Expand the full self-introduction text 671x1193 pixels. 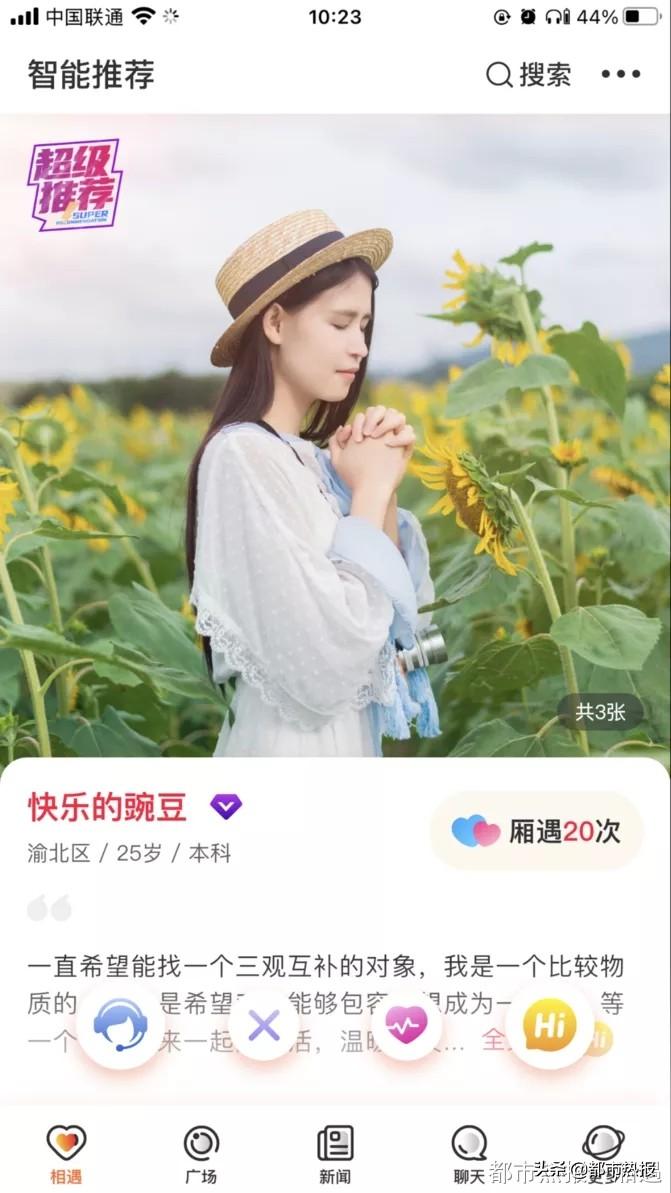(x=495, y=1040)
